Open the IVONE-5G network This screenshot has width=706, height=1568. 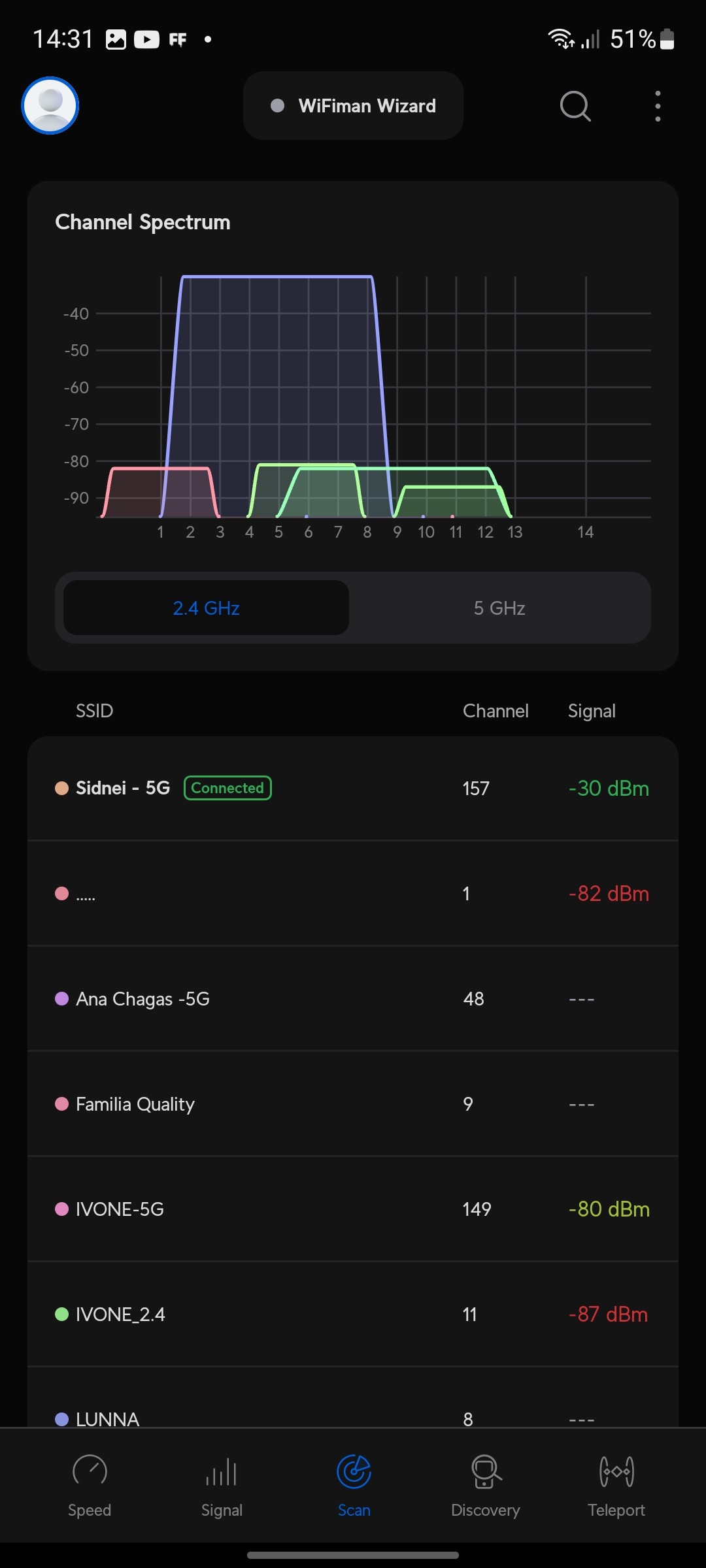353,1209
